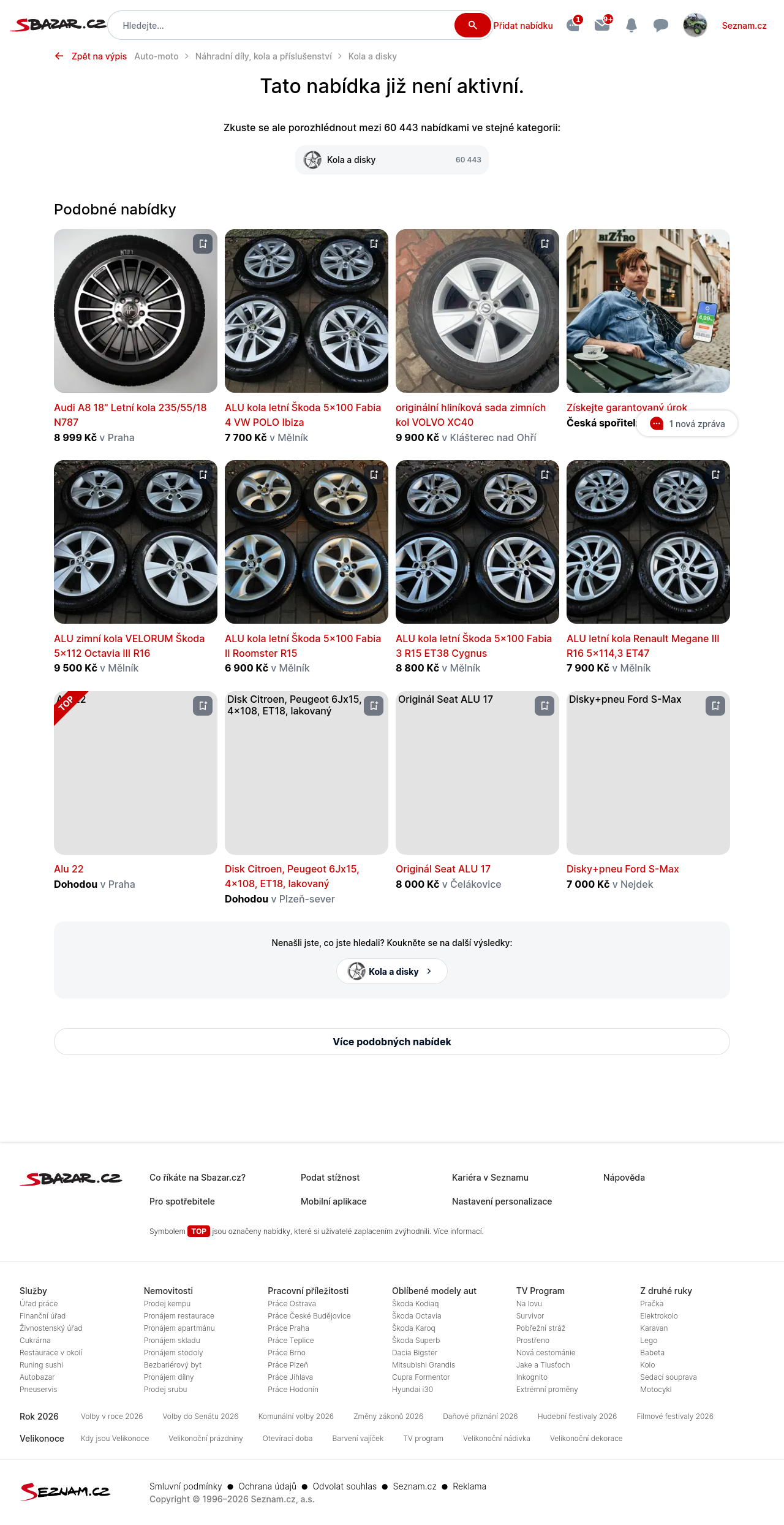Bookmark the Disky+pneu Ford S-Max offer

(715, 706)
